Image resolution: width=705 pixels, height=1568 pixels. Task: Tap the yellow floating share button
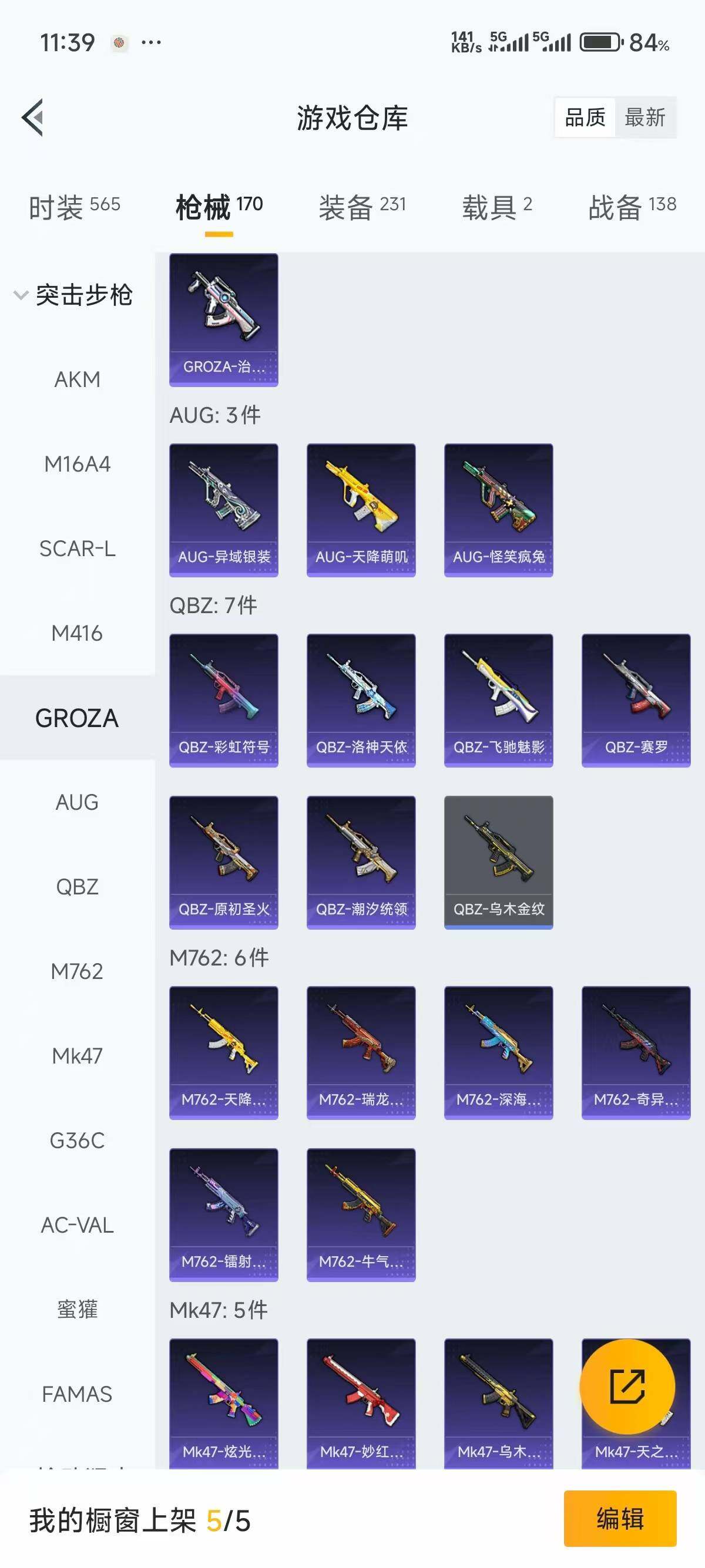coord(627,1387)
